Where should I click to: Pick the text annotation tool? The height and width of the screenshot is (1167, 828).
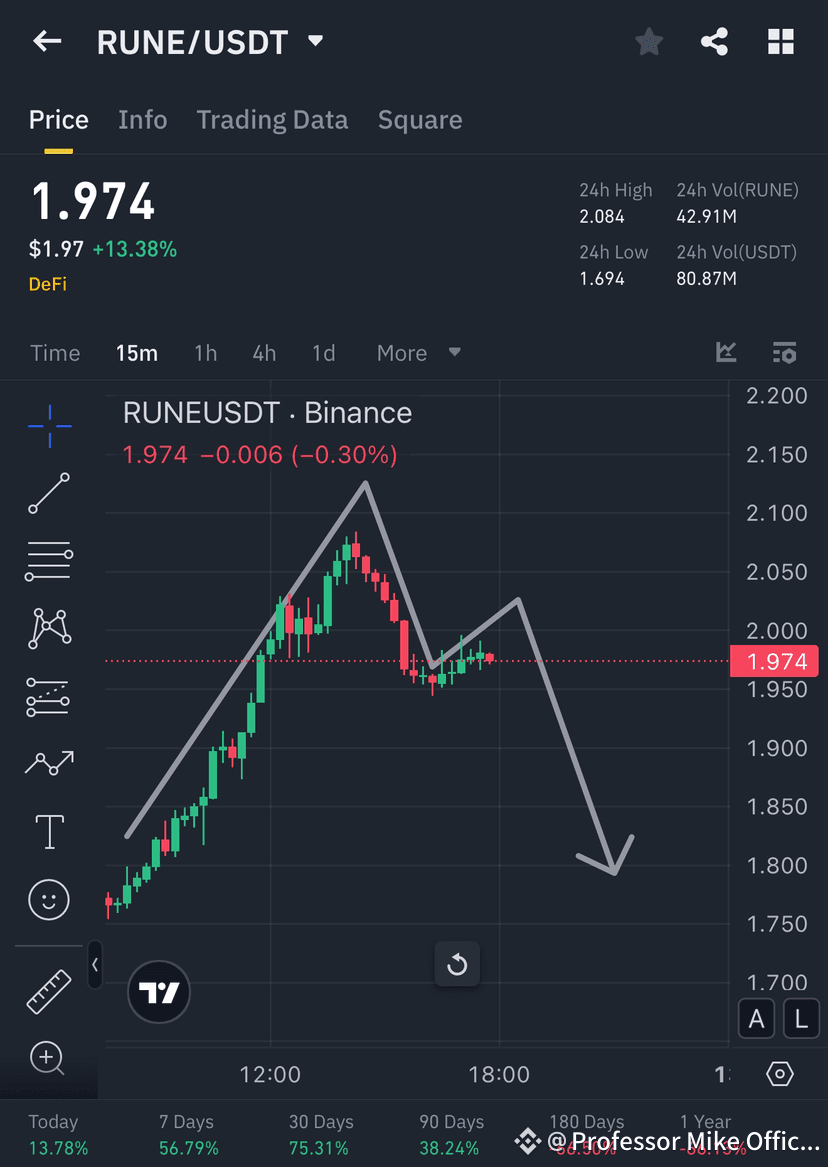[48, 832]
